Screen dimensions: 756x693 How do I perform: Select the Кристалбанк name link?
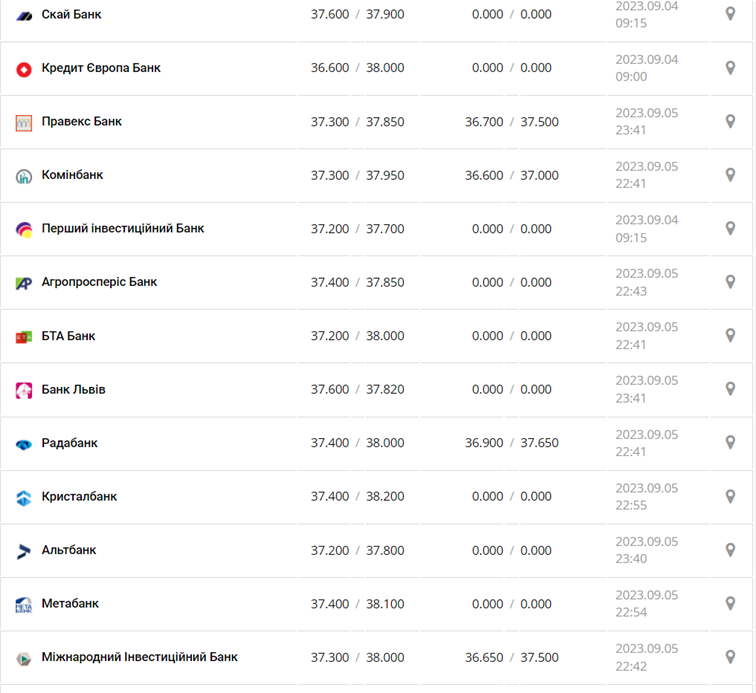[x=79, y=496]
